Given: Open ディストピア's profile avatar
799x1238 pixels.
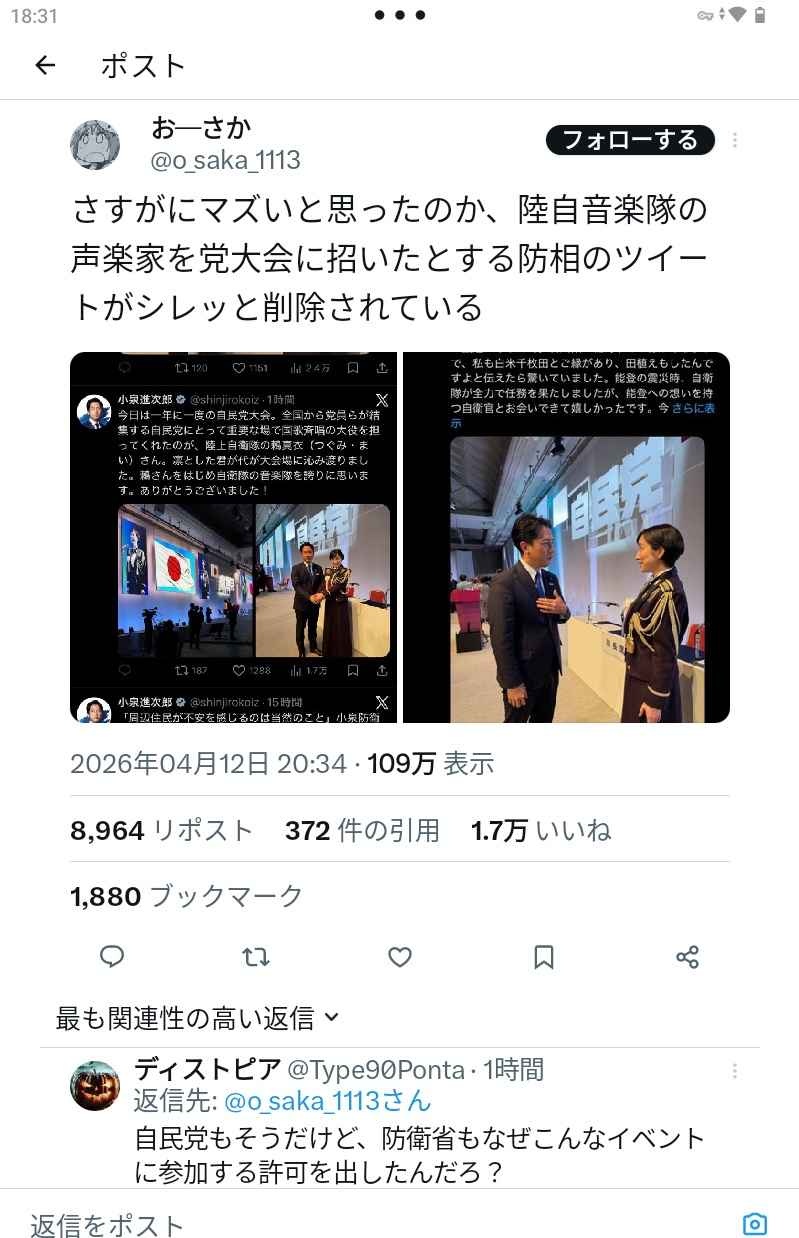Looking at the screenshot, I should point(95,1085).
